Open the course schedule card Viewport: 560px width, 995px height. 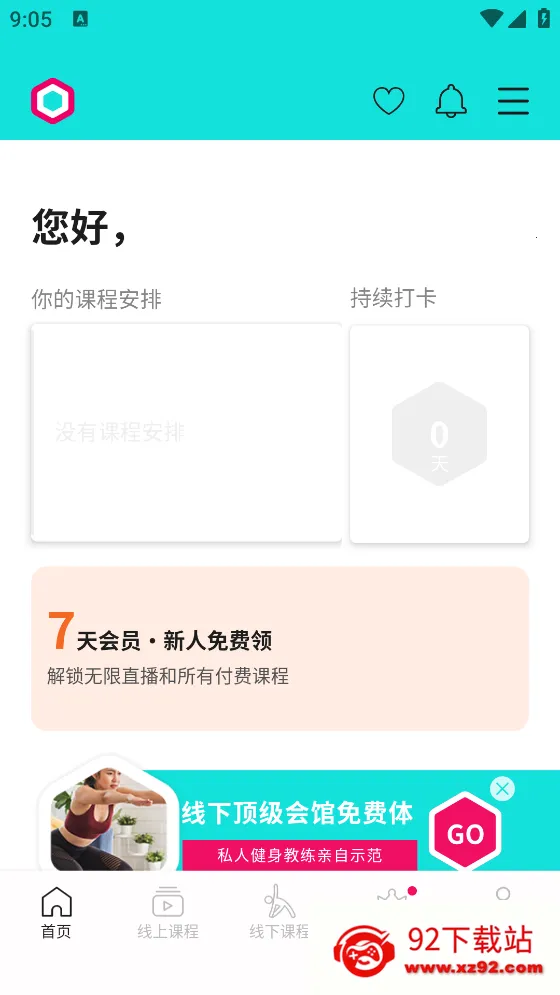pyautogui.click(x=187, y=433)
